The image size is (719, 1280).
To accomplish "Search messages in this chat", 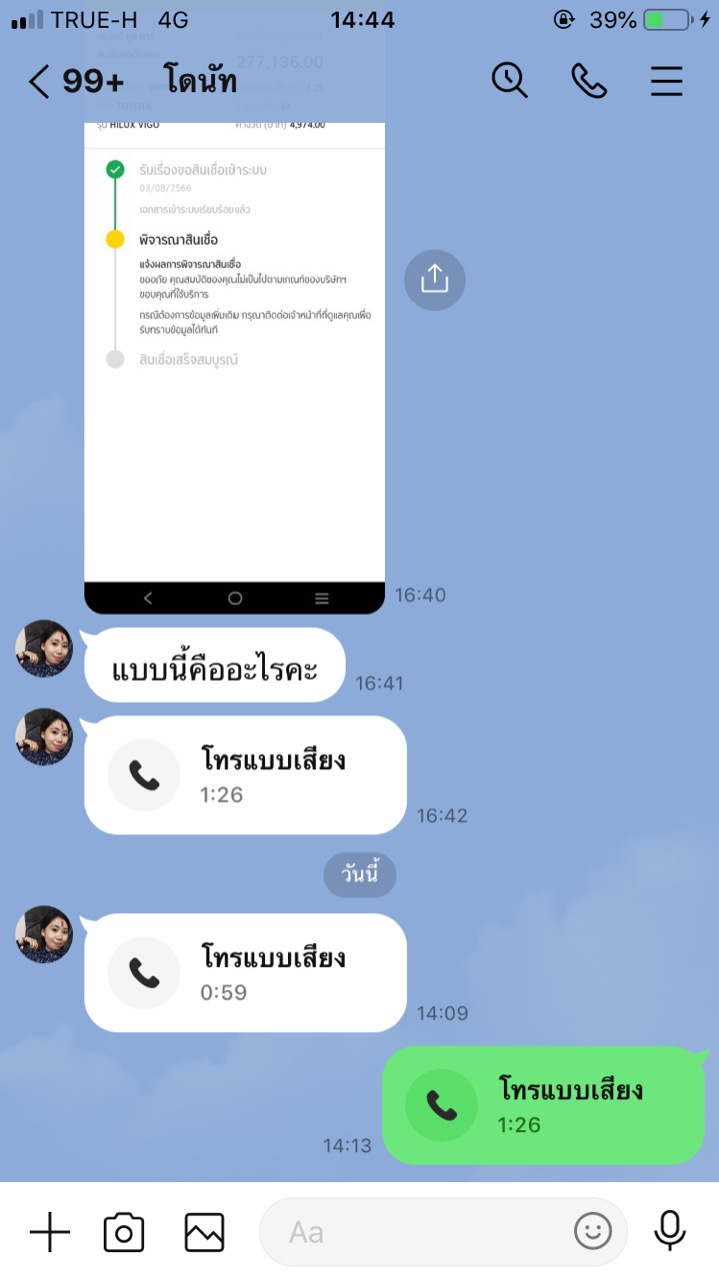I will pyautogui.click(x=509, y=81).
